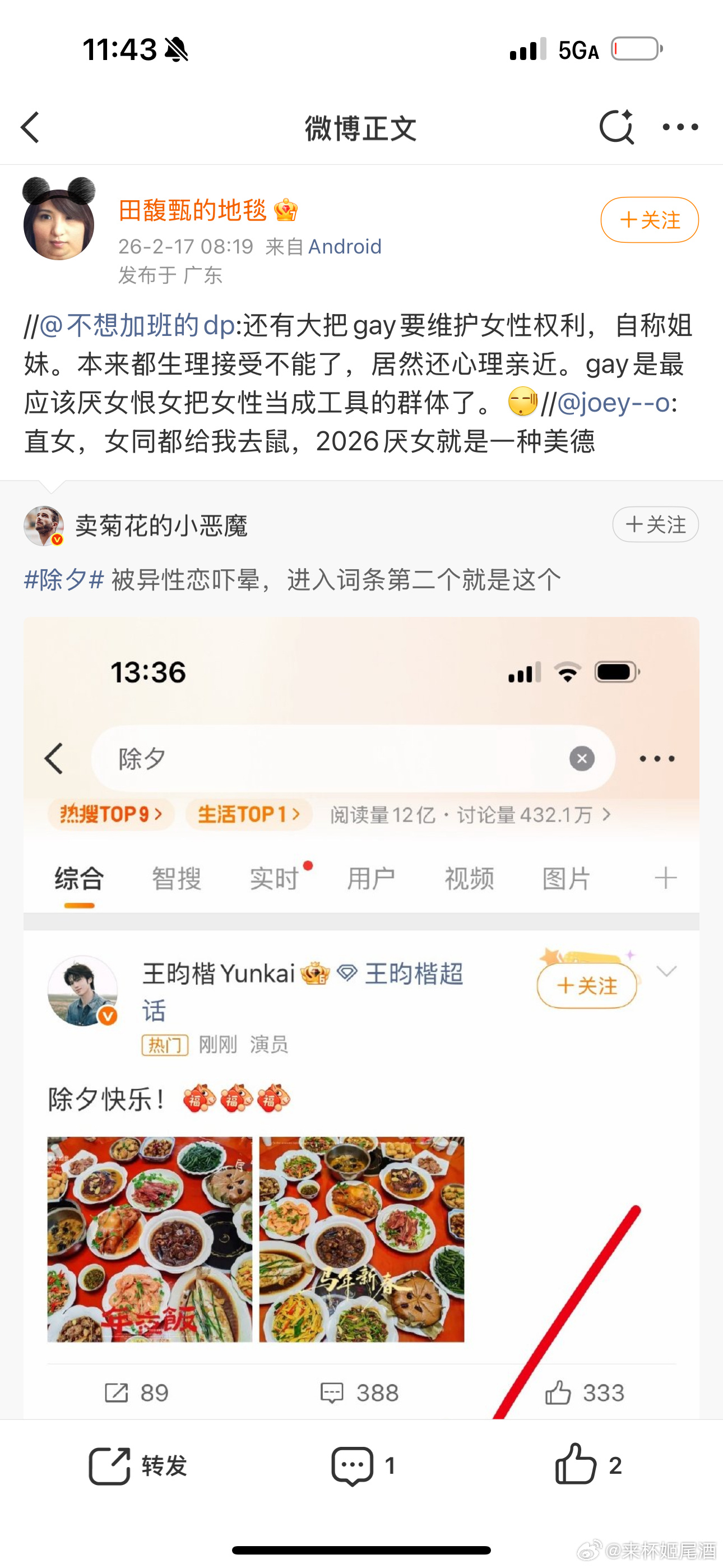The image size is (723, 1568).
Task: Open the #除夕# hashtag topic
Action: [64, 579]
